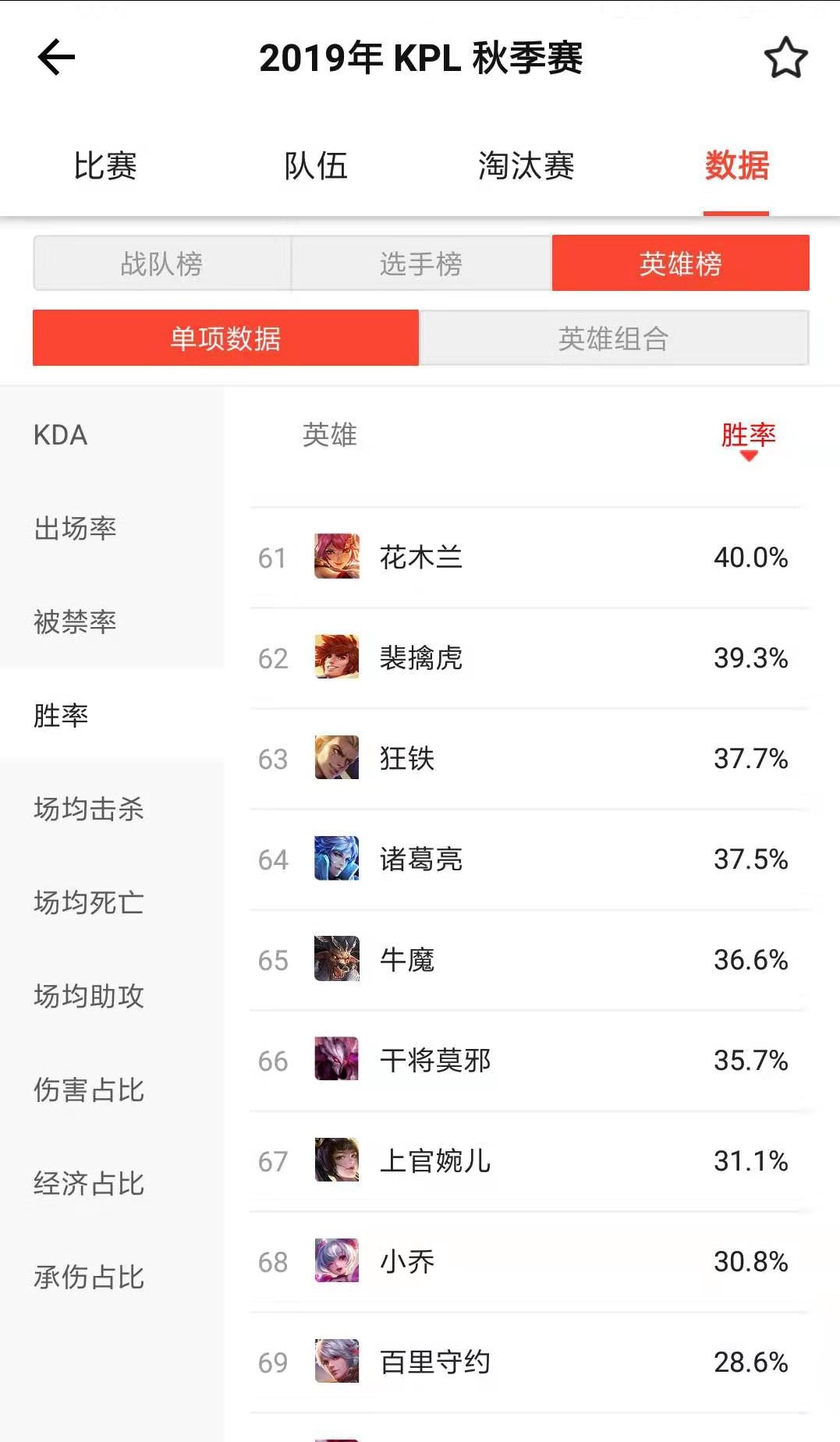Select the 选手榜 ranking
Screen dimensions: 840x1442
pyautogui.click(x=421, y=264)
